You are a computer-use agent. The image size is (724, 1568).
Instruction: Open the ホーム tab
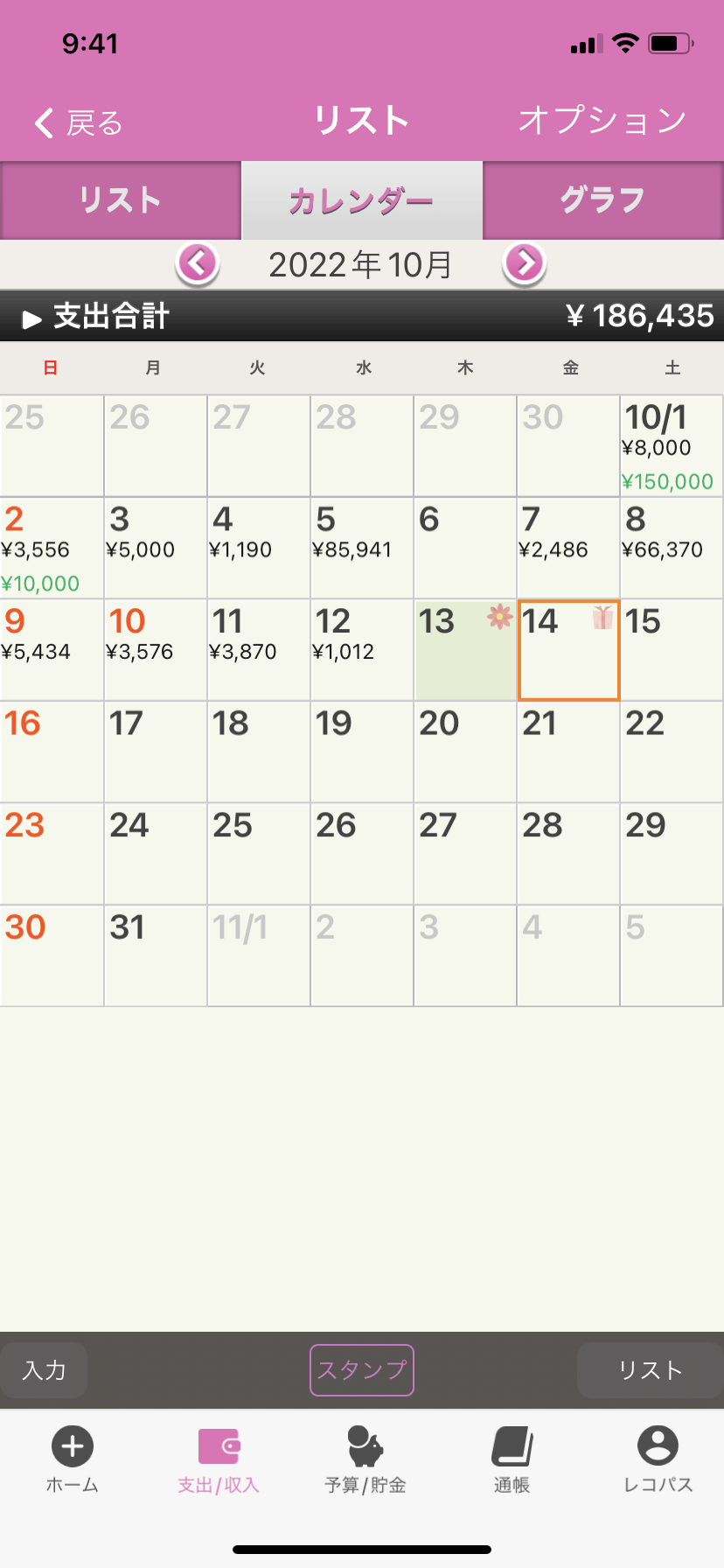[x=73, y=1459]
